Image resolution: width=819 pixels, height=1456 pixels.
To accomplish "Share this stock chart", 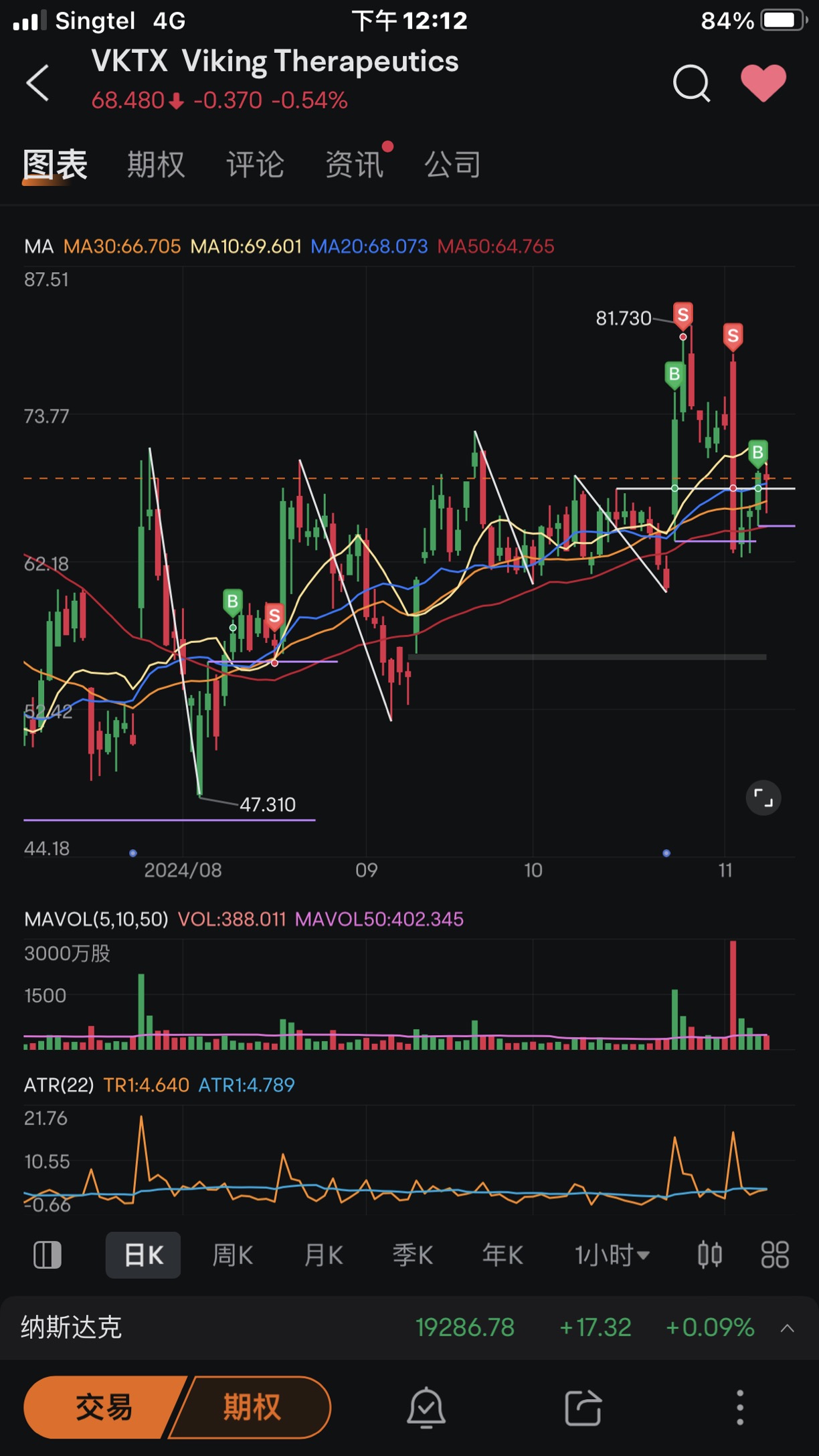I will [583, 1407].
